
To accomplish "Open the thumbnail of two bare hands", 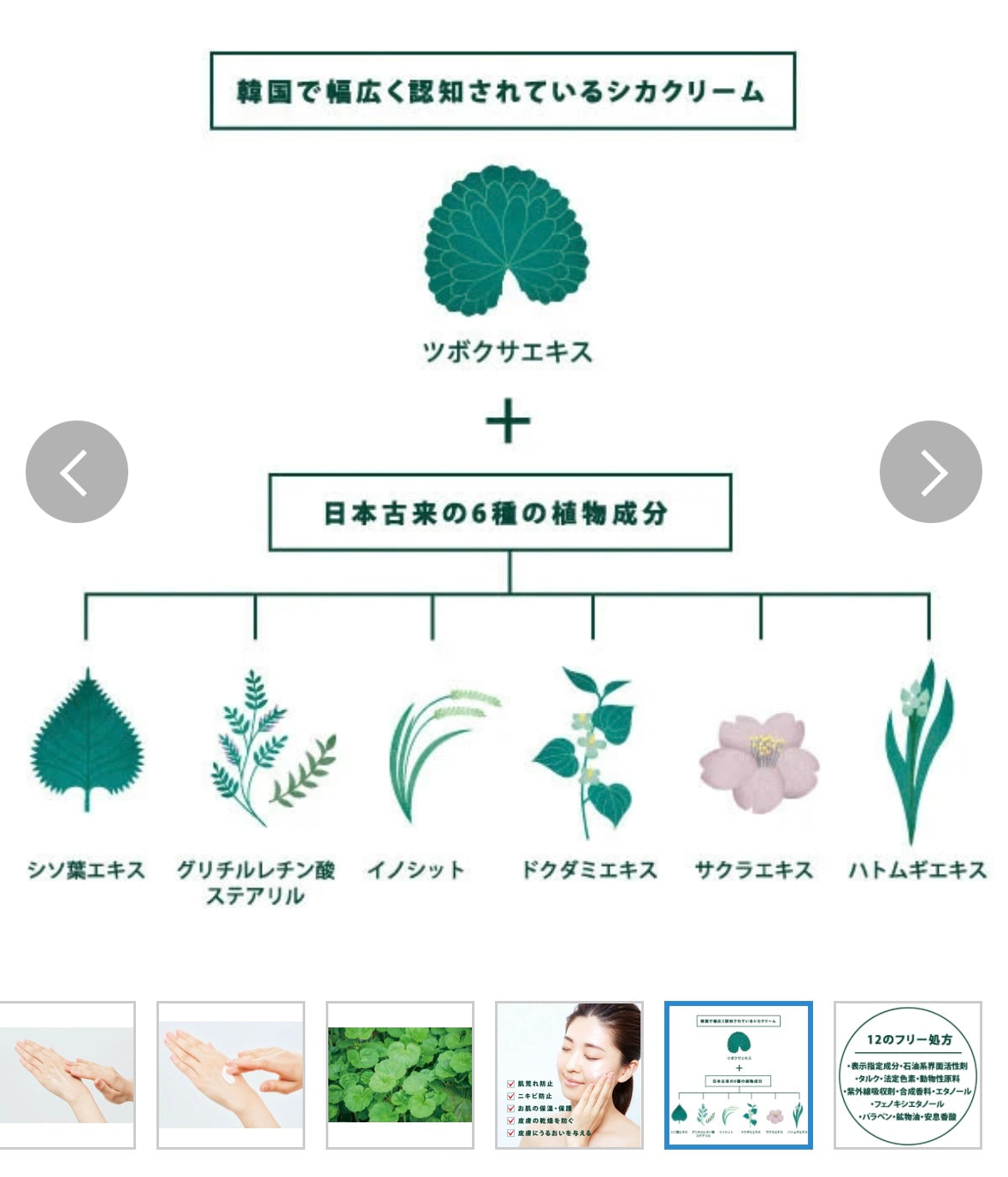I will click(x=67, y=1074).
